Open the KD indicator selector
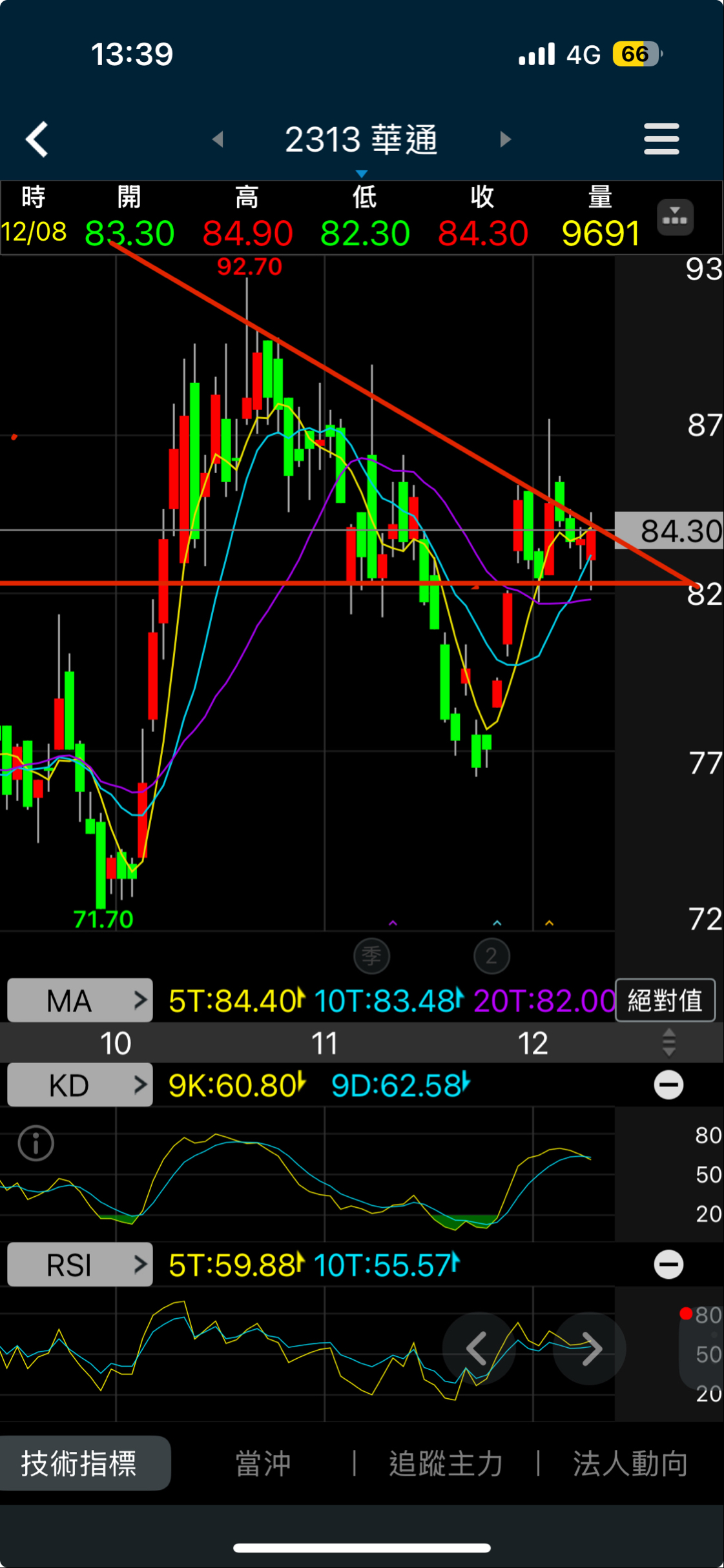 point(80,1084)
